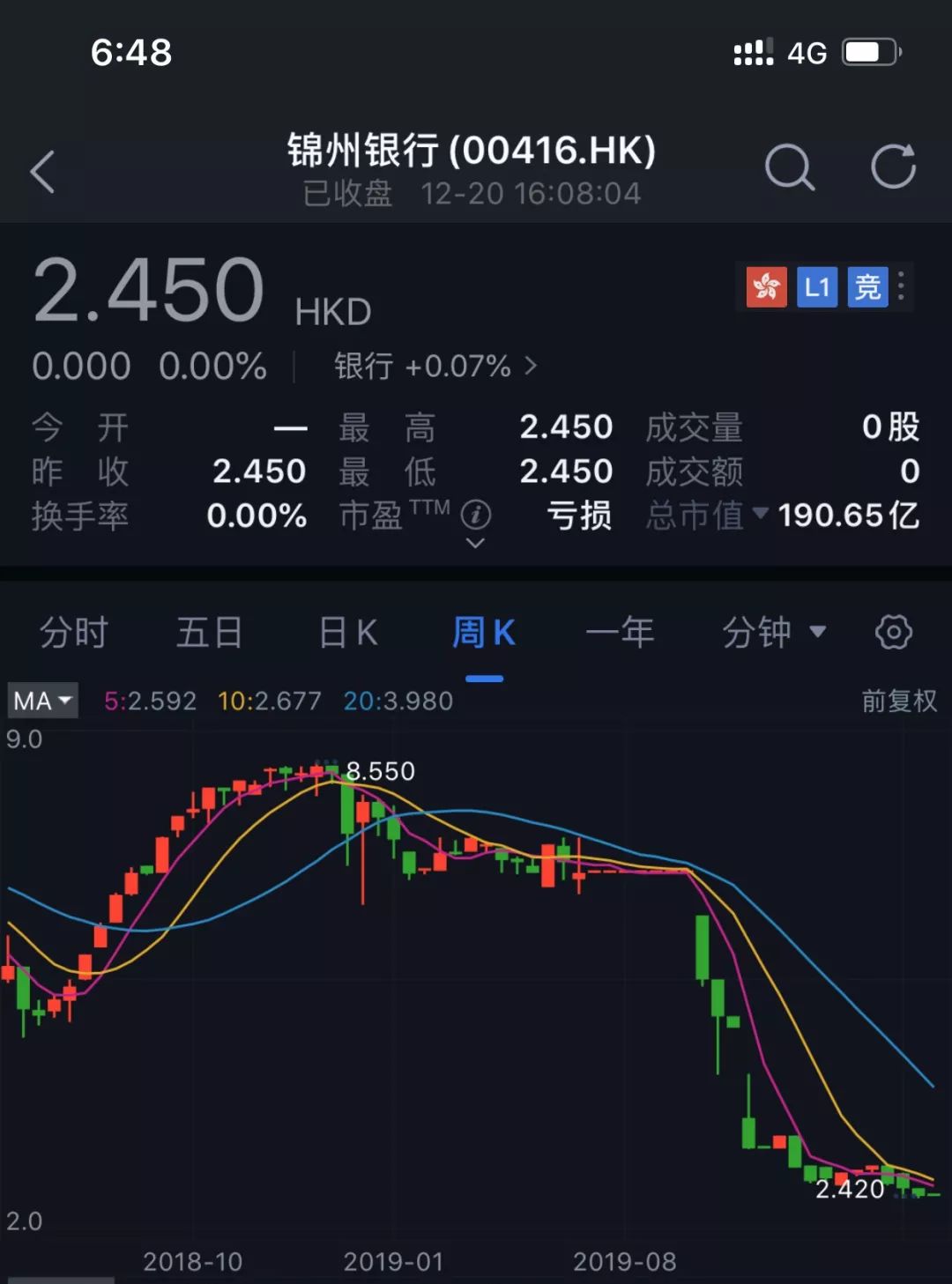Open the three-dot more options menu
This screenshot has width=952, height=1284.
click(900, 286)
